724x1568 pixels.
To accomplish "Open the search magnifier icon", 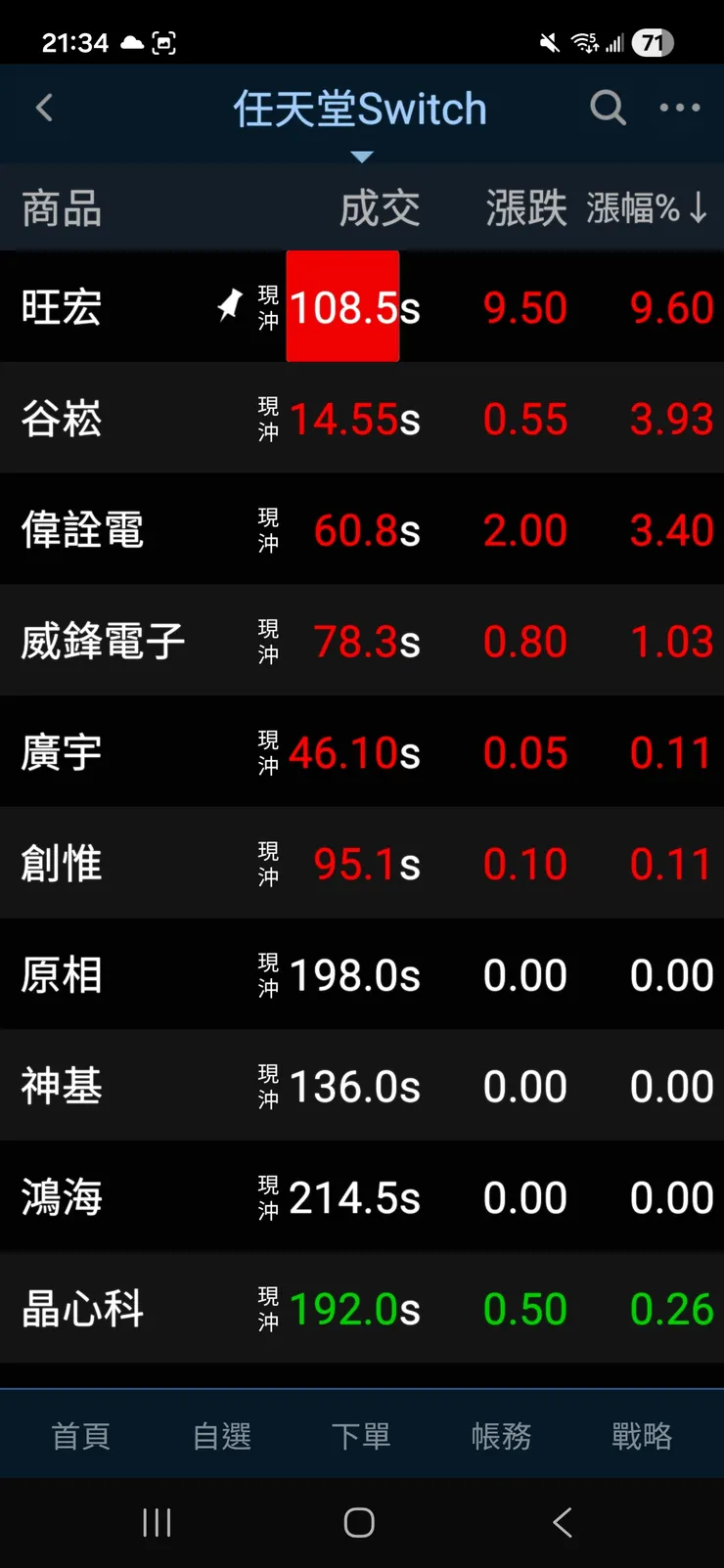I will click(x=608, y=108).
